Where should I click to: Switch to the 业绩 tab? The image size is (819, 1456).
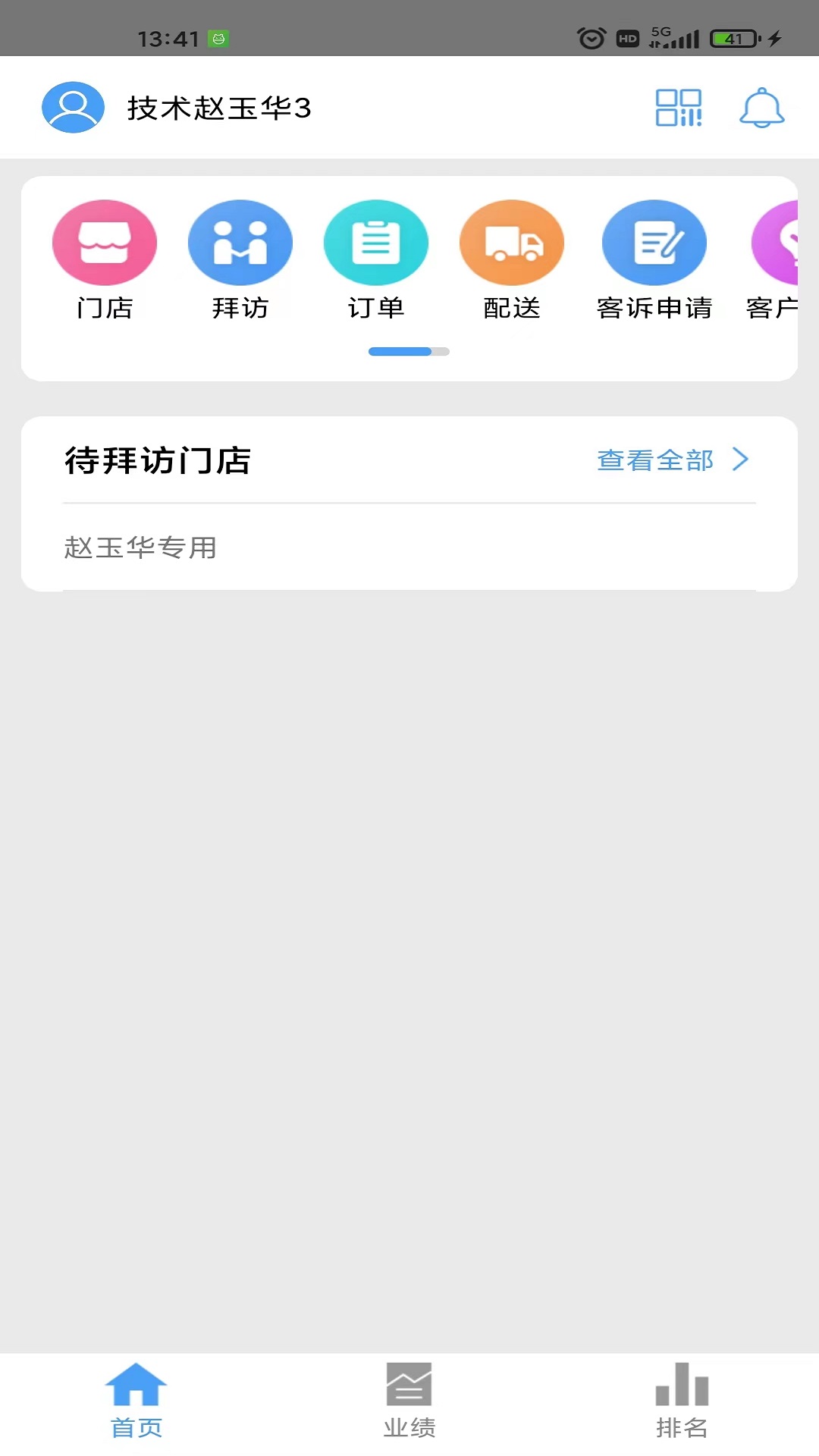tap(409, 1401)
